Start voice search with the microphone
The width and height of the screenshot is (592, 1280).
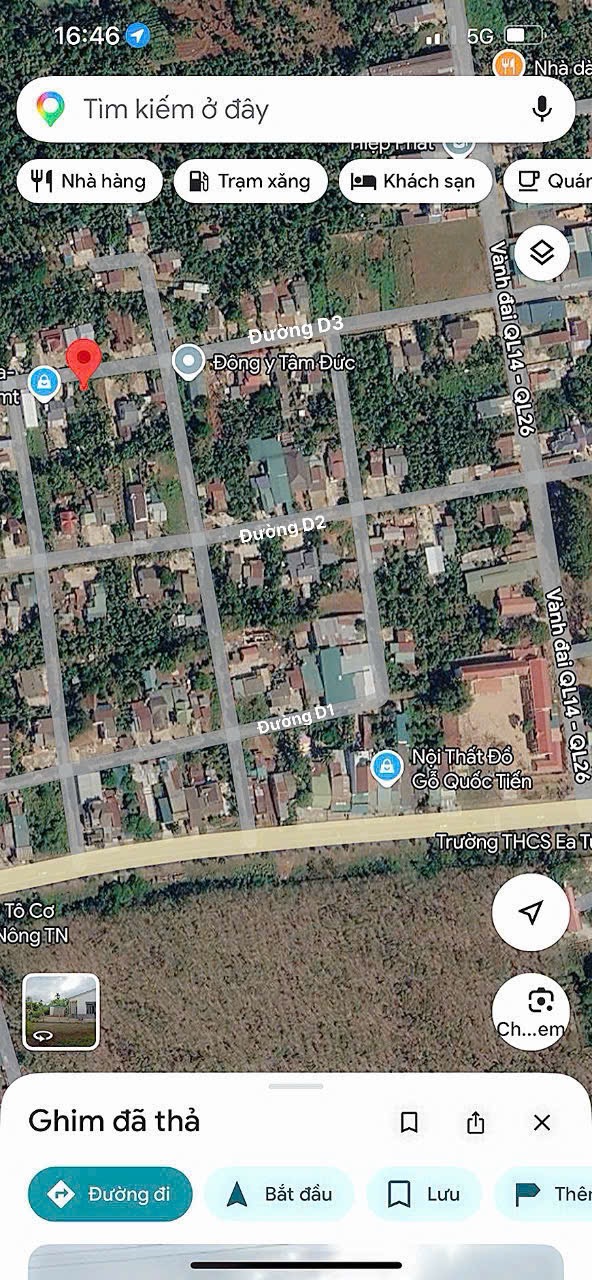click(541, 109)
